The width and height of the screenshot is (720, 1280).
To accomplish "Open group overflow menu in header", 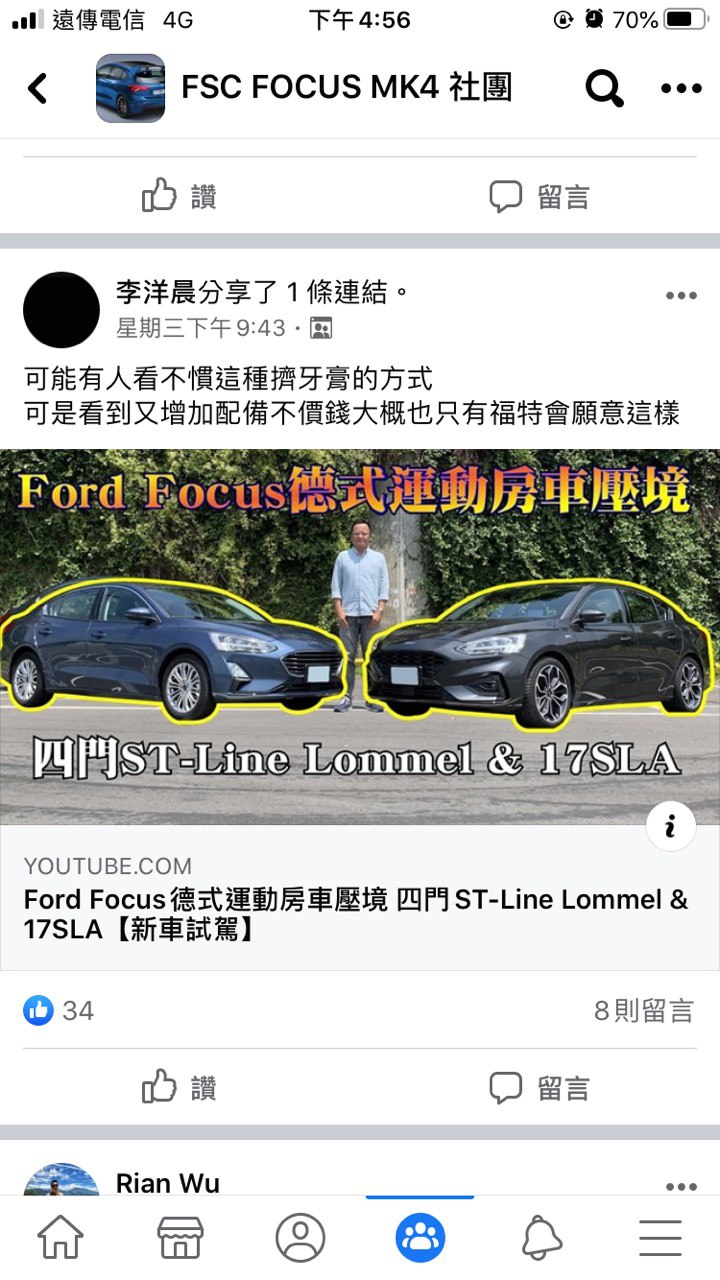I will pos(681,89).
